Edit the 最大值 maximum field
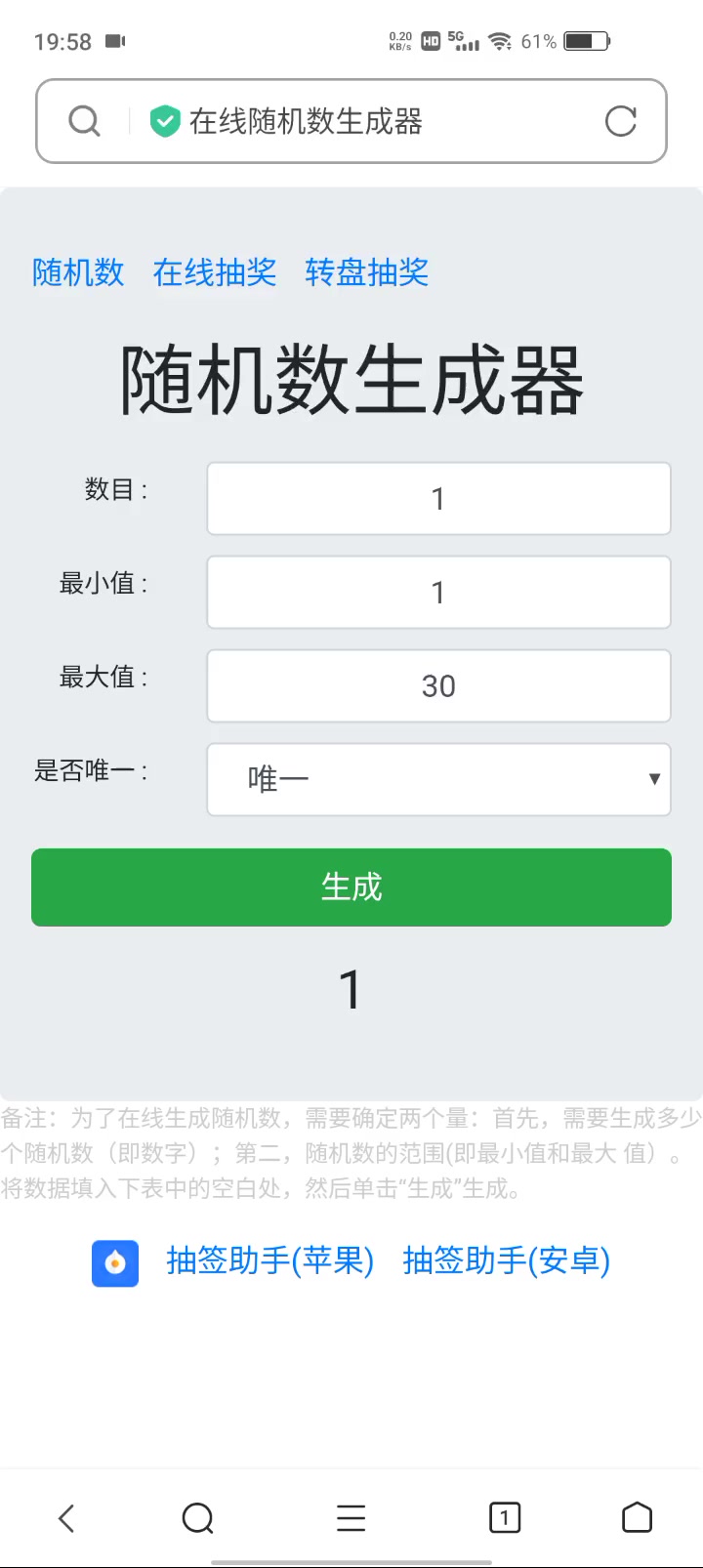This screenshot has width=703, height=1568. click(438, 686)
